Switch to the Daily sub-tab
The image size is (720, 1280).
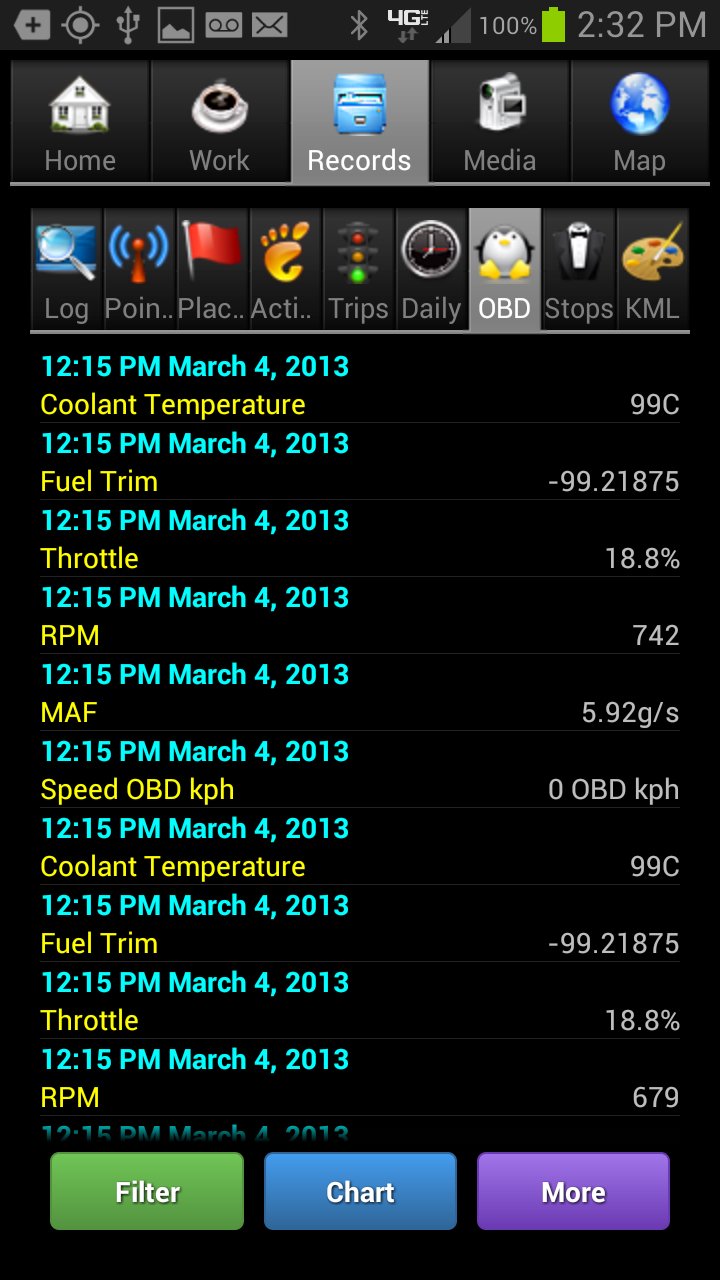[x=431, y=270]
